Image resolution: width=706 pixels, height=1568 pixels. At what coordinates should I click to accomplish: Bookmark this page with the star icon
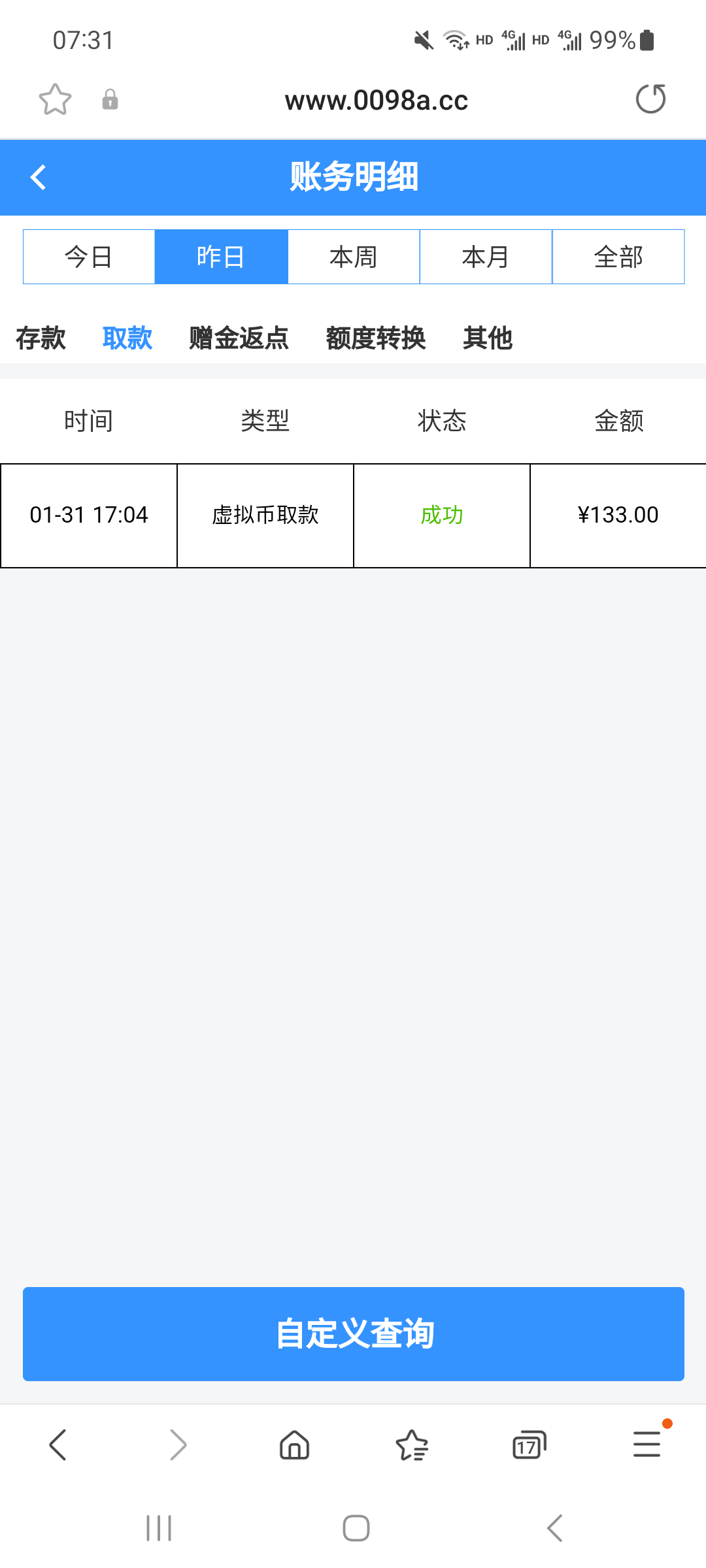pos(55,100)
